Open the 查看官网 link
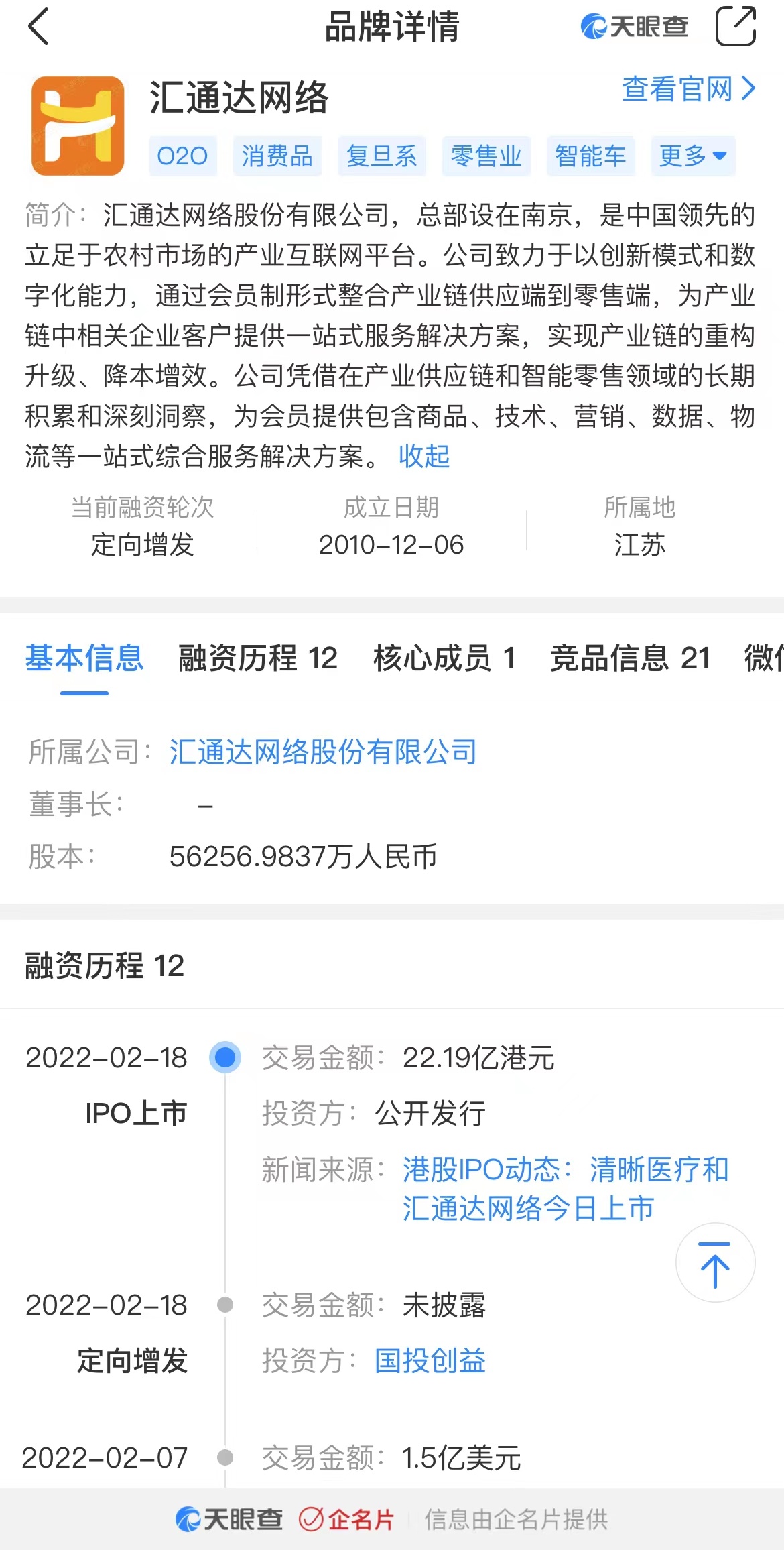Image resolution: width=784 pixels, height=1550 pixels. (x=688, y=89)
